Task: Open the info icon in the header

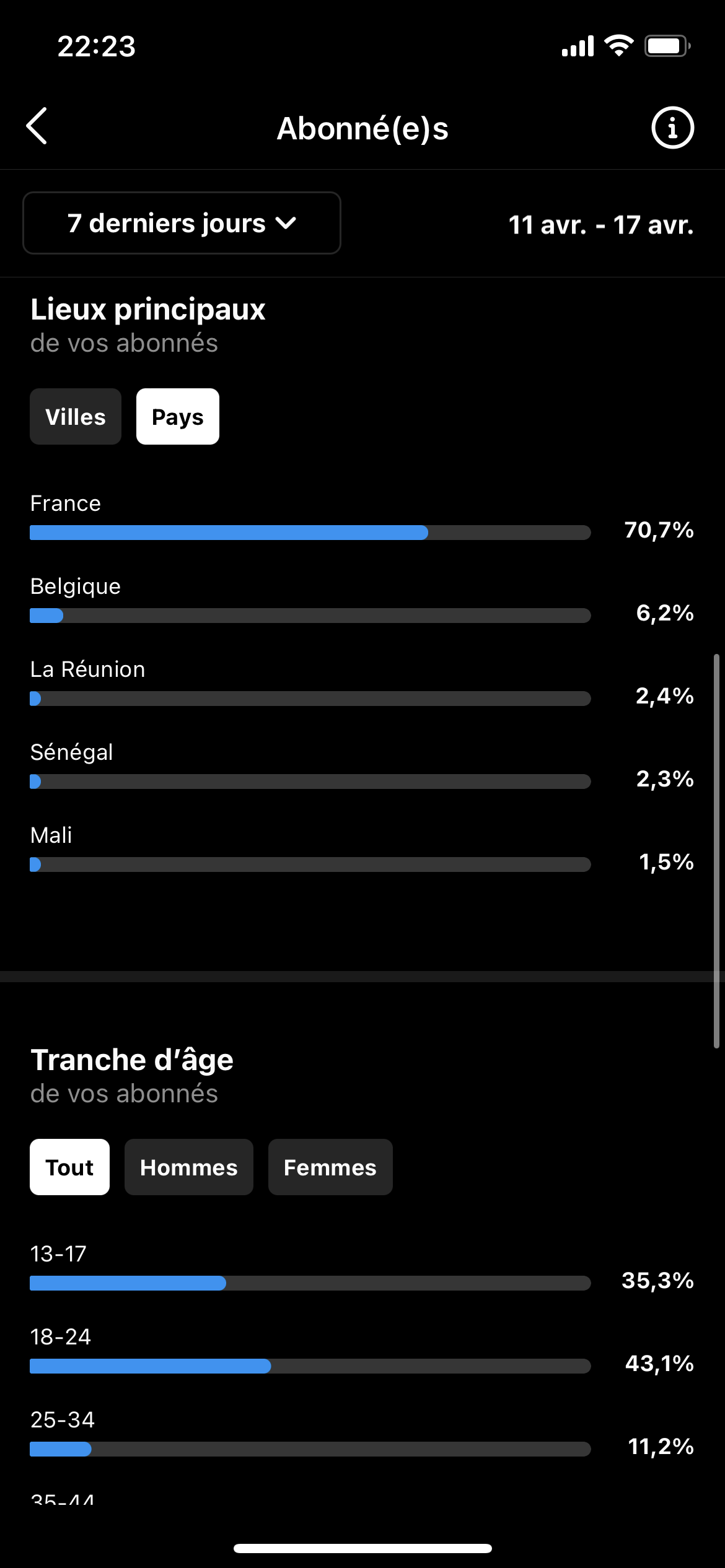Action: click(672, 128)
